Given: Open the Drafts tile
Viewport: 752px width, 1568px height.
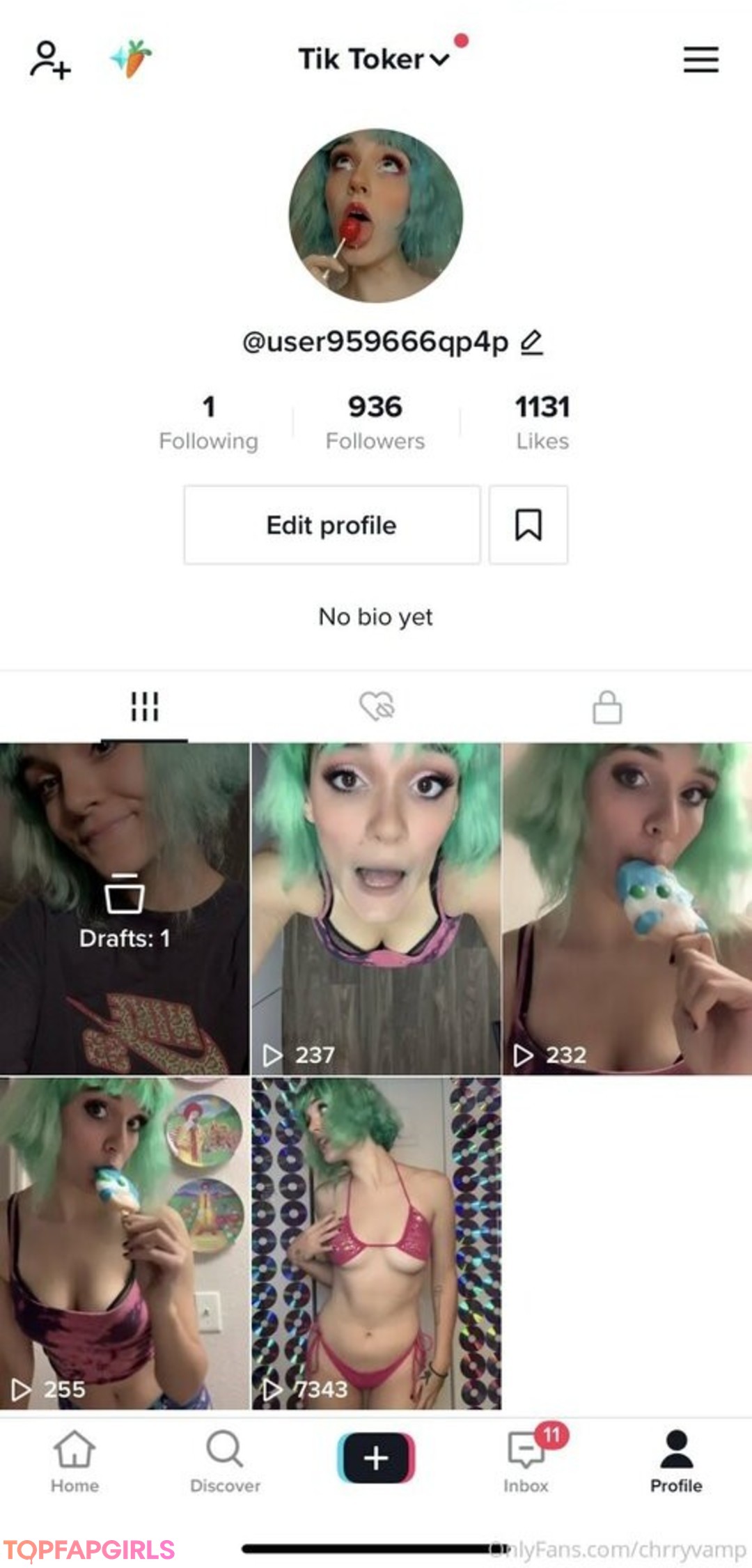Looking at the screenshot, I should click(125, 908).
